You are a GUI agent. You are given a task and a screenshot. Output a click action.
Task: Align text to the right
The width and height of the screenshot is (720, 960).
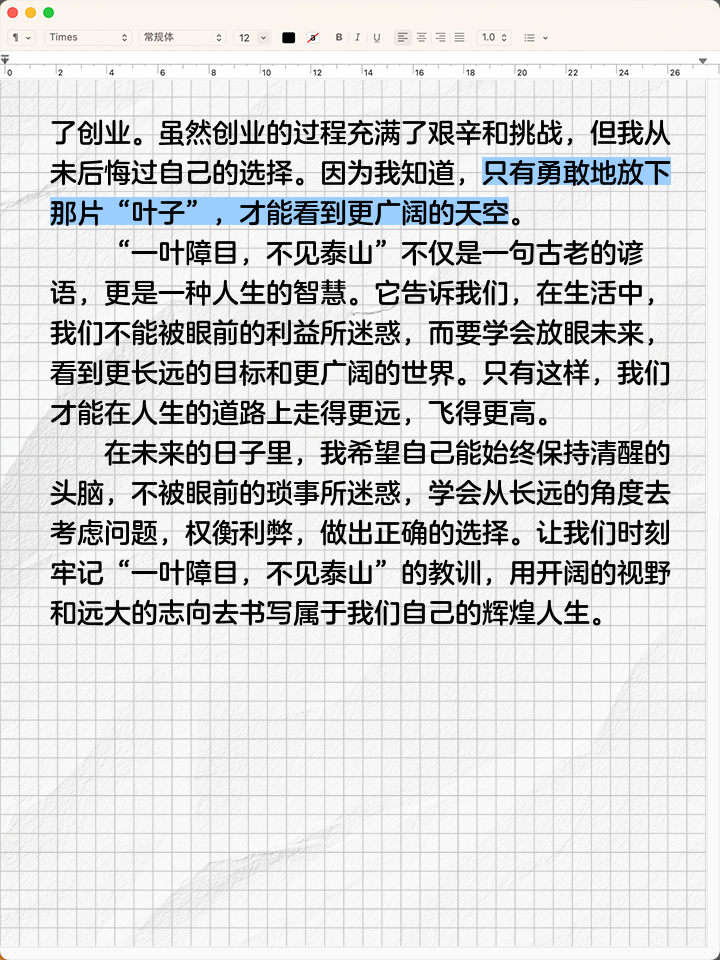[x=441, y=37]
